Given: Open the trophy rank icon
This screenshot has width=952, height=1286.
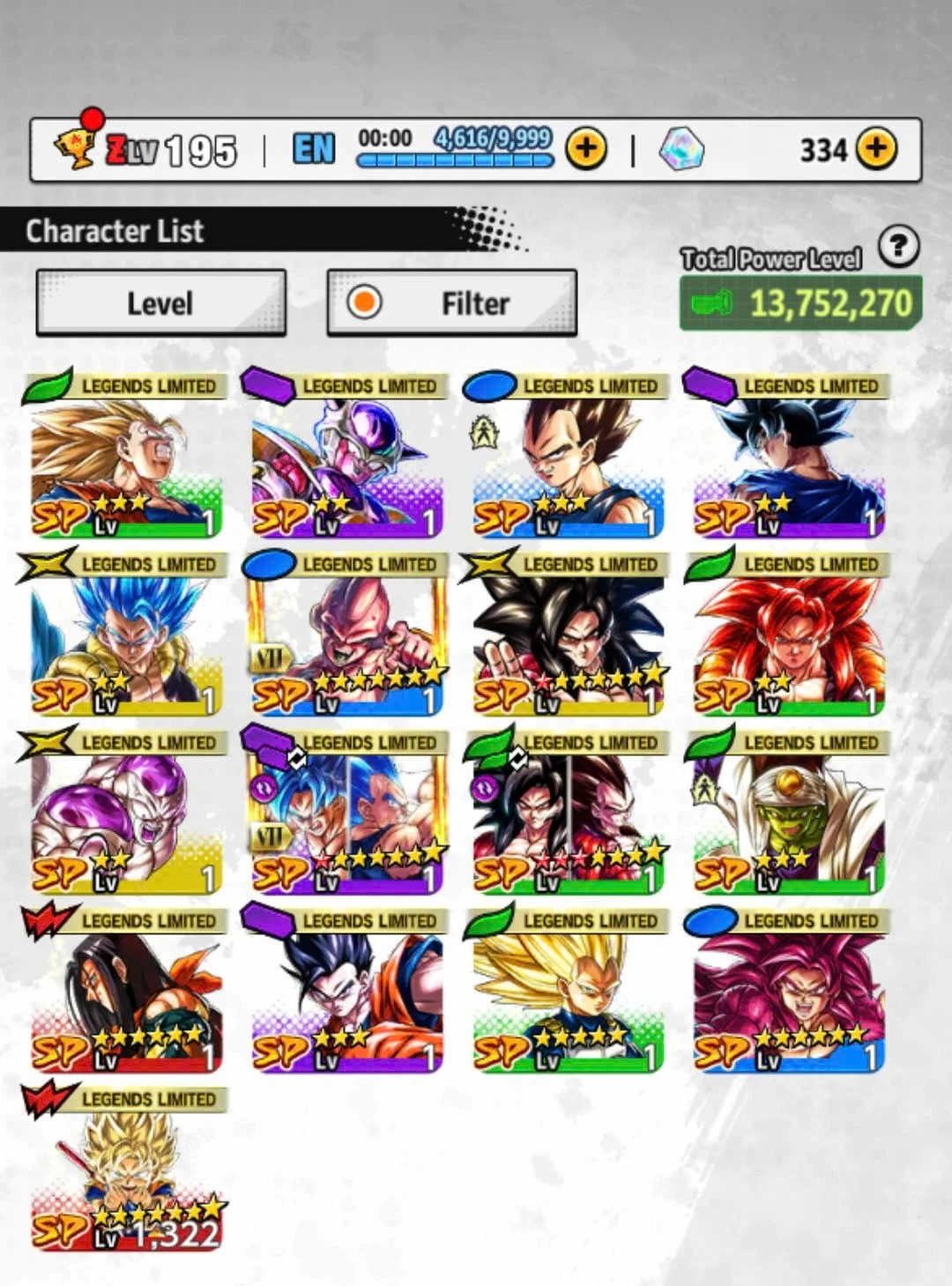Looking at the screenshot, I should point(76,146).
